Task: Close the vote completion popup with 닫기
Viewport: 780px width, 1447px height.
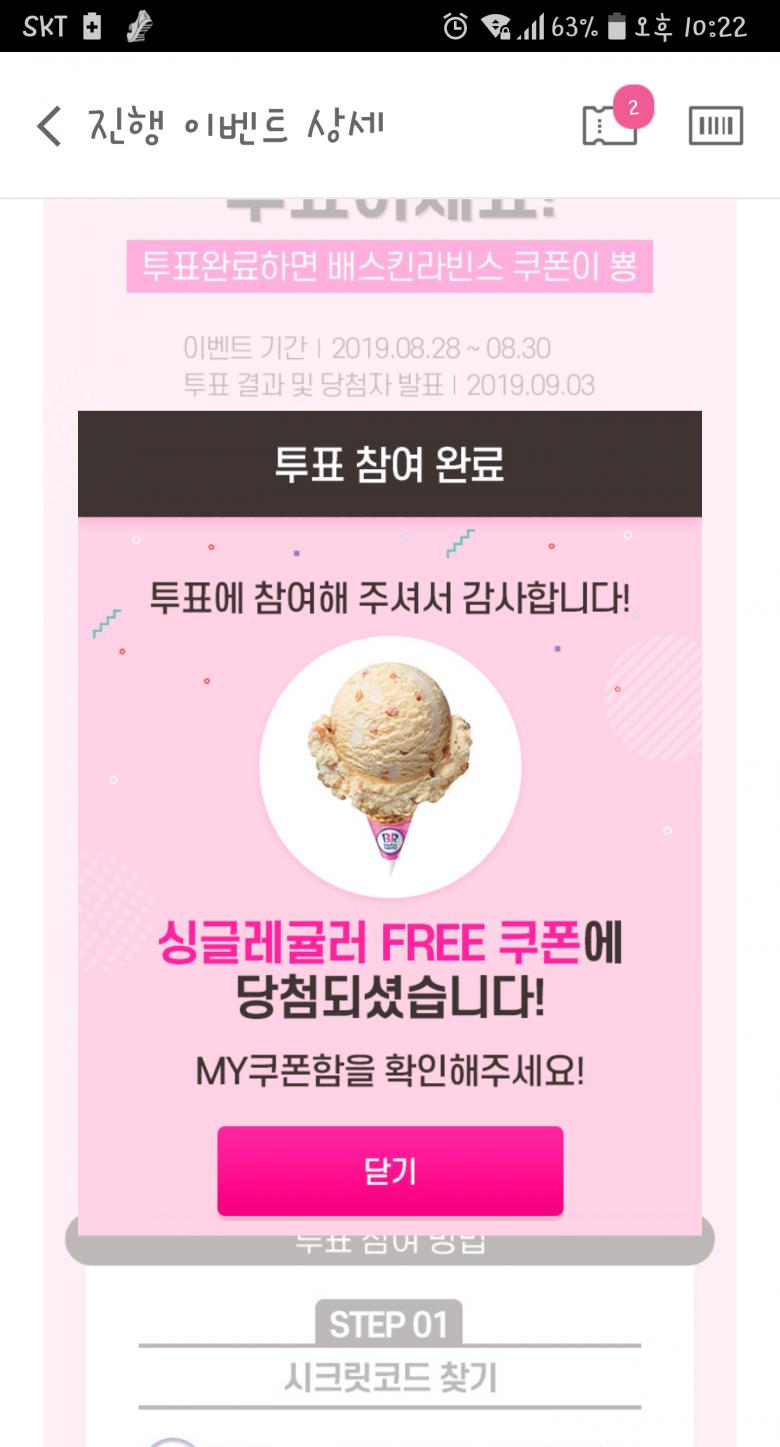Action: coord(390,1171)
